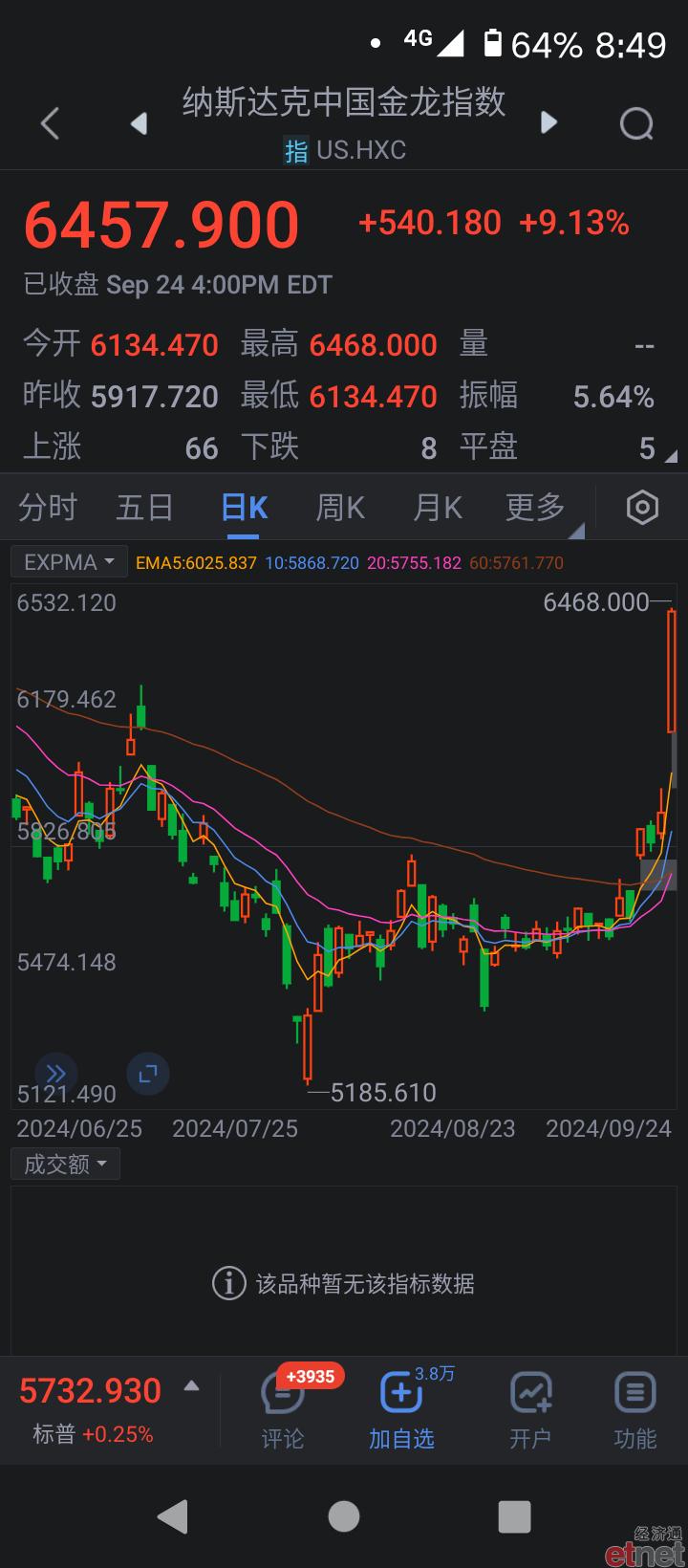688x1568 pixels.
Task: Switch to the 分时 chart tab
Action: pos(48,508)
